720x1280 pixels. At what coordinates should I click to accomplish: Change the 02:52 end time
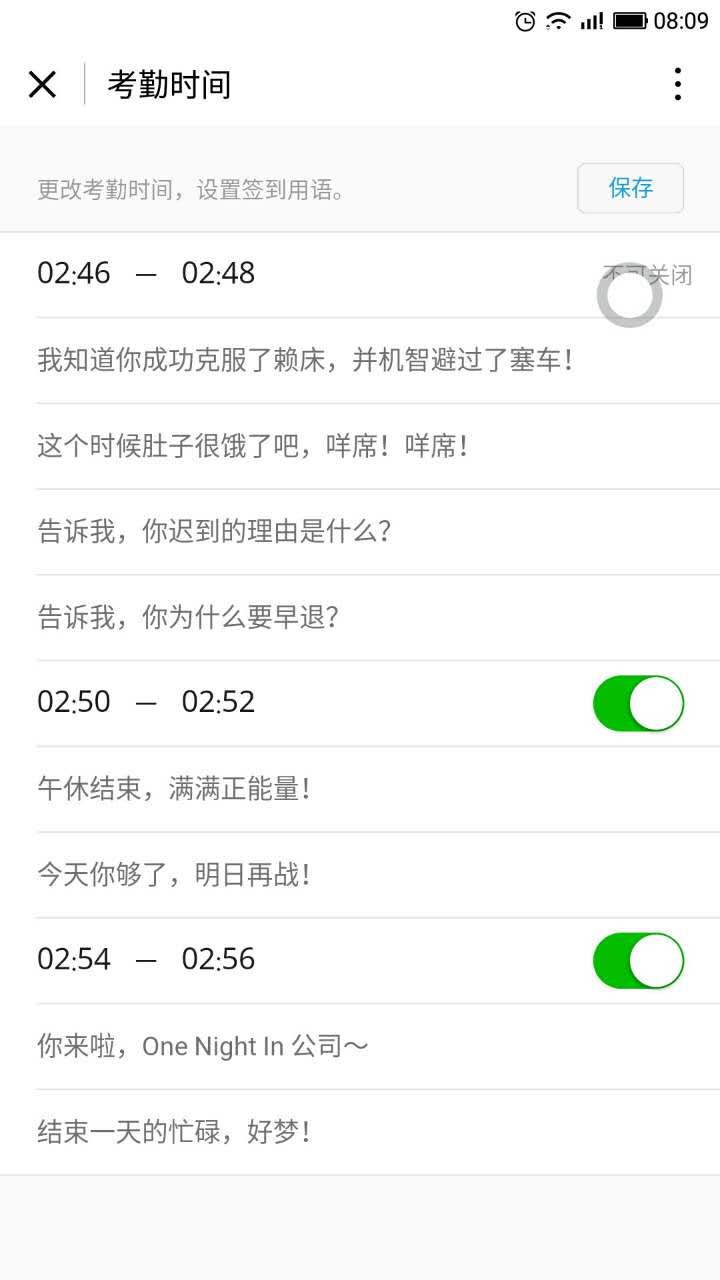218,702
